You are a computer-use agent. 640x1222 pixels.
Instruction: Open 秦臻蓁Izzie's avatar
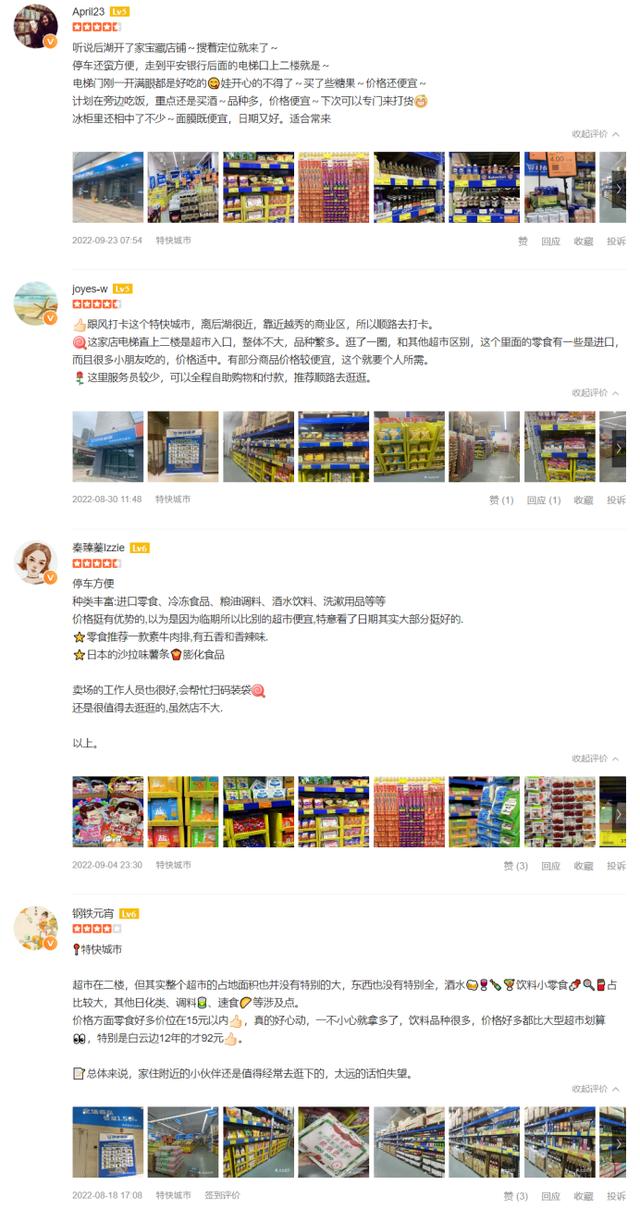coord(35,563)
